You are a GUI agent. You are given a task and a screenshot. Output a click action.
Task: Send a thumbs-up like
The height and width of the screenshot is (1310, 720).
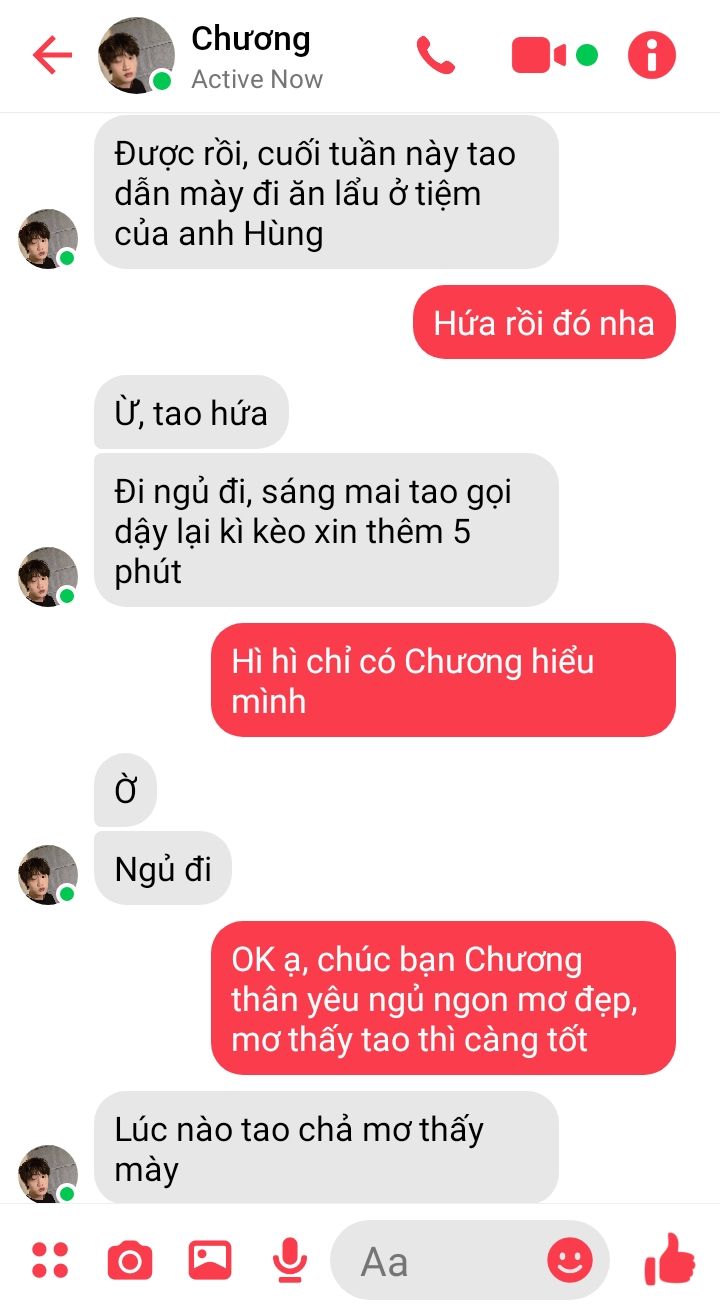(670, 1259)
